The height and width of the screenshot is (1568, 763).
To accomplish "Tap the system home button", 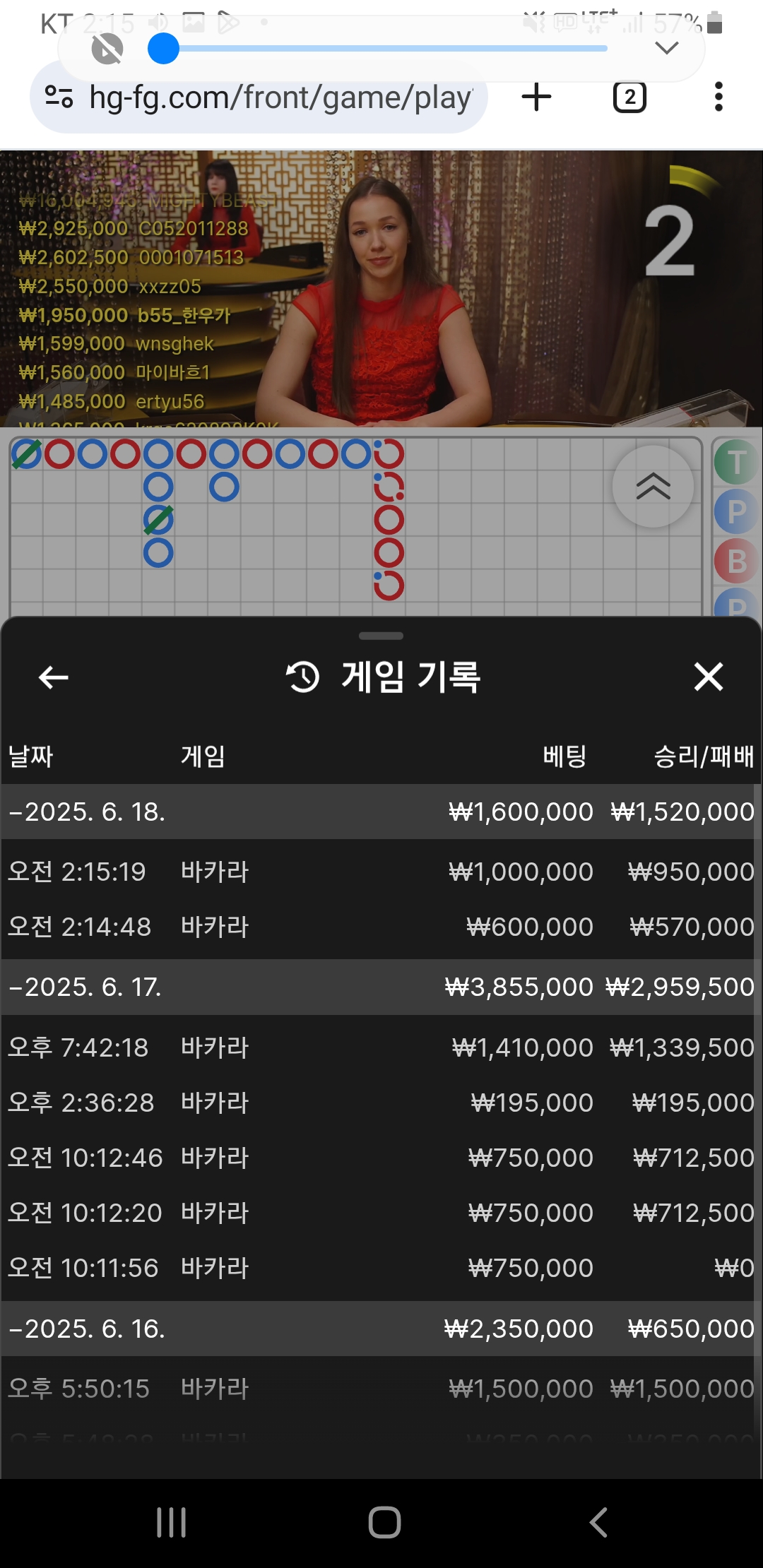I will tap(384, 1522).
